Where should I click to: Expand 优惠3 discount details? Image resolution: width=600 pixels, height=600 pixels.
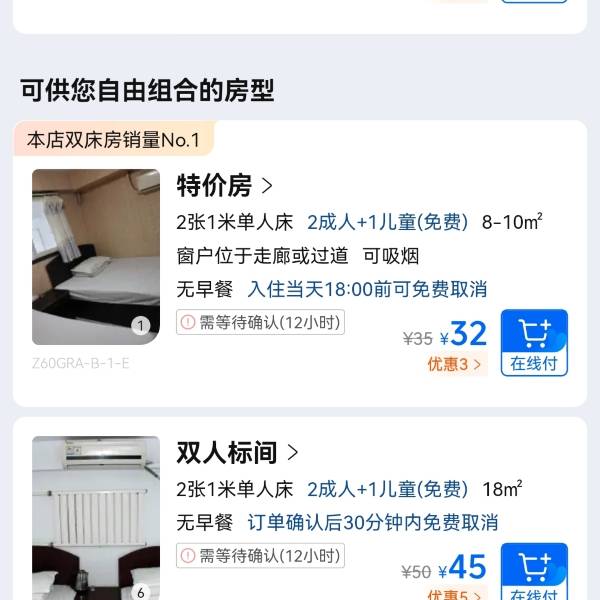click(x=454, y=364)
